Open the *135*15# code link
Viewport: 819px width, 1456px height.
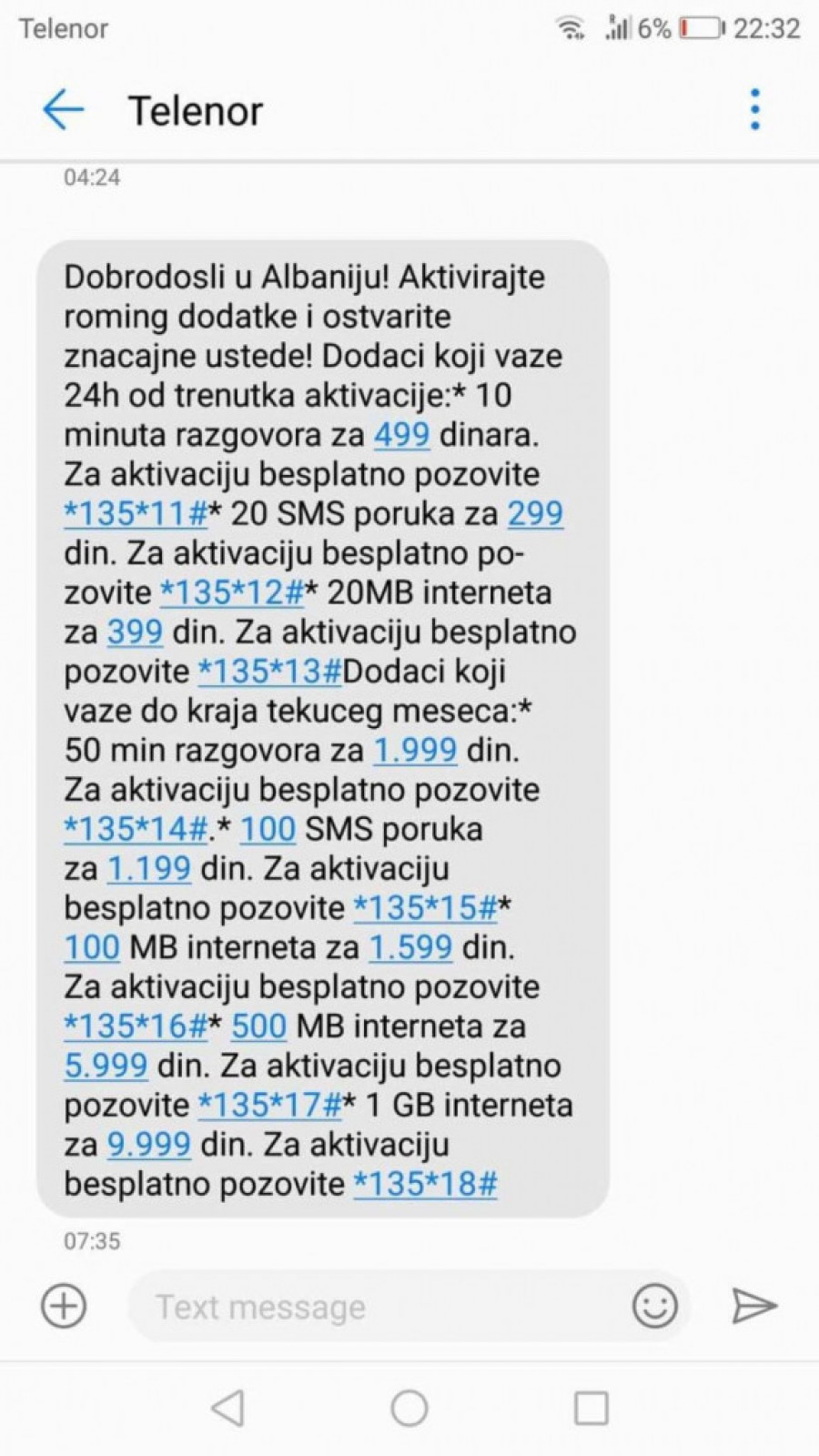[425, 908]
